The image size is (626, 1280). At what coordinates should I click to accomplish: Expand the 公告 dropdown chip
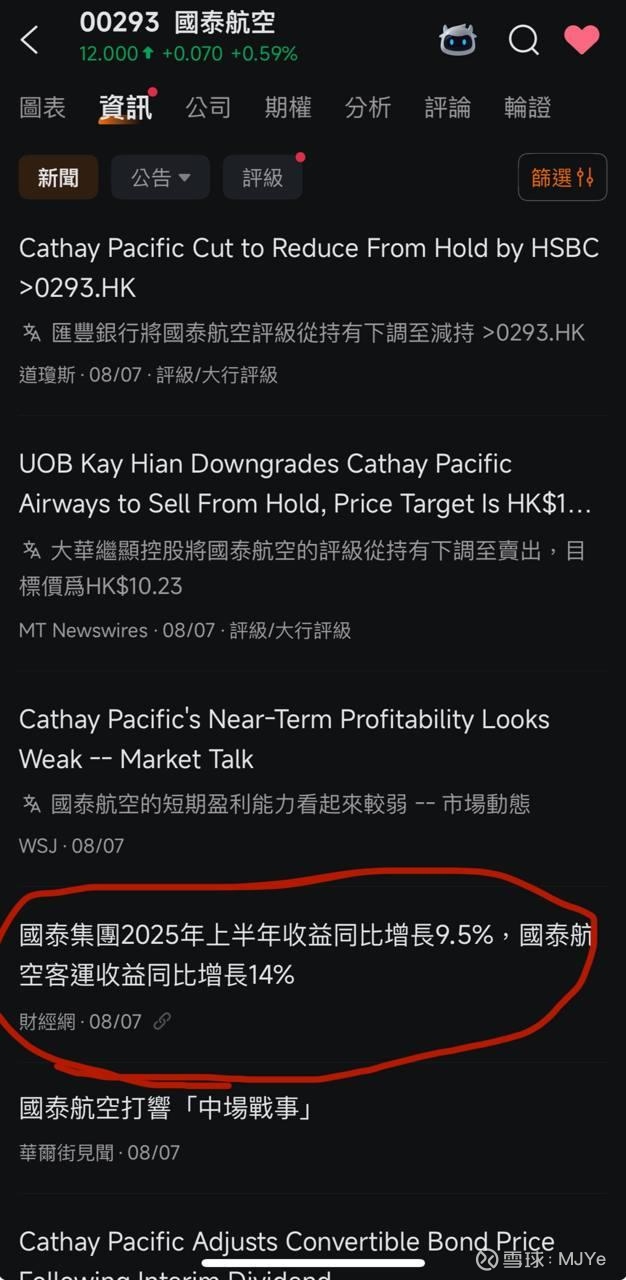pos(160,177)
